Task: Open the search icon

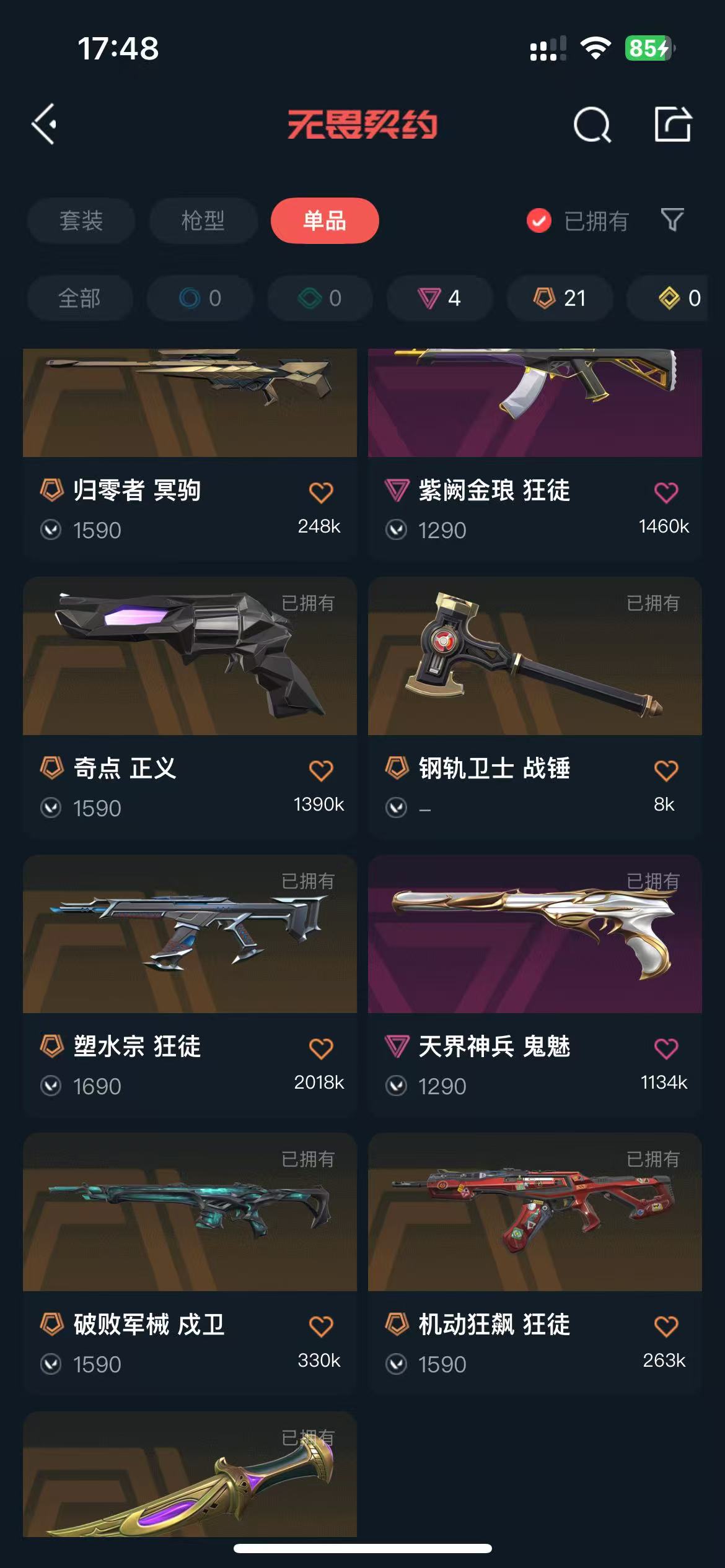Action: 592,125
